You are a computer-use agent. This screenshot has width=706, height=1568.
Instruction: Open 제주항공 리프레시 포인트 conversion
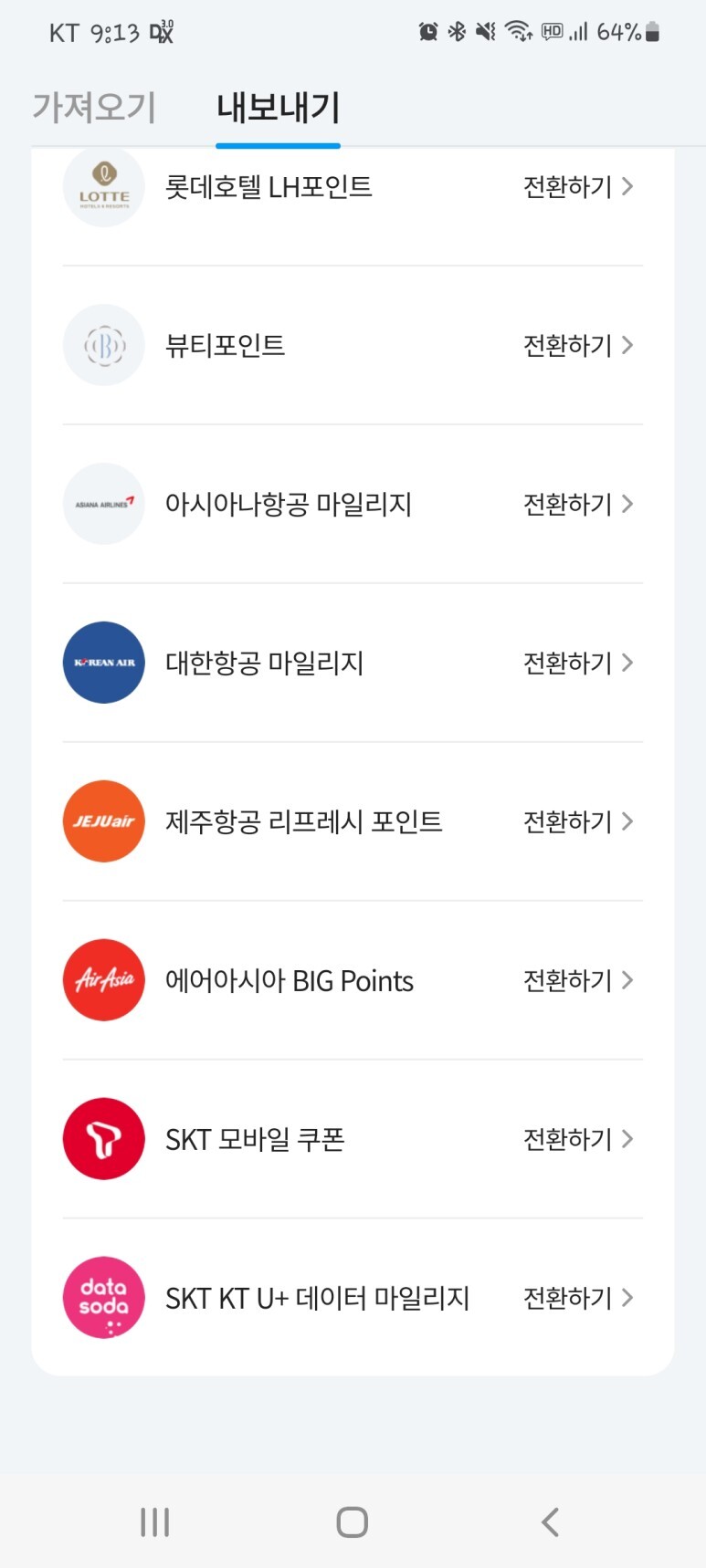coord(353,821)
